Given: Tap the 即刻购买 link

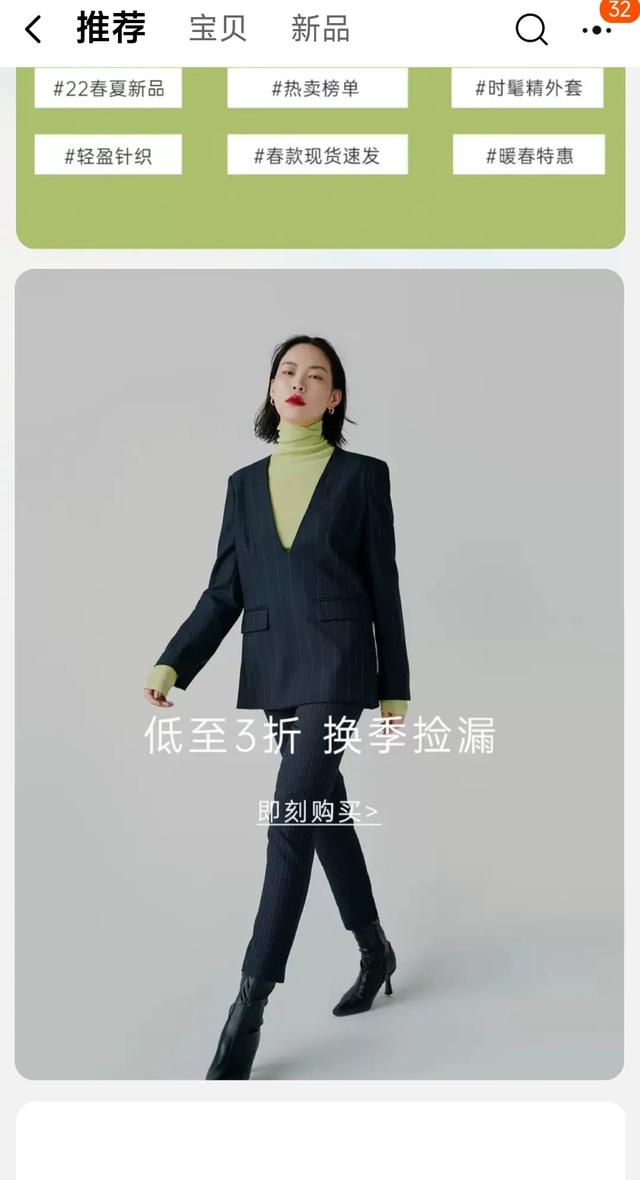Looking at the screenshot, I should pos(318,812).
